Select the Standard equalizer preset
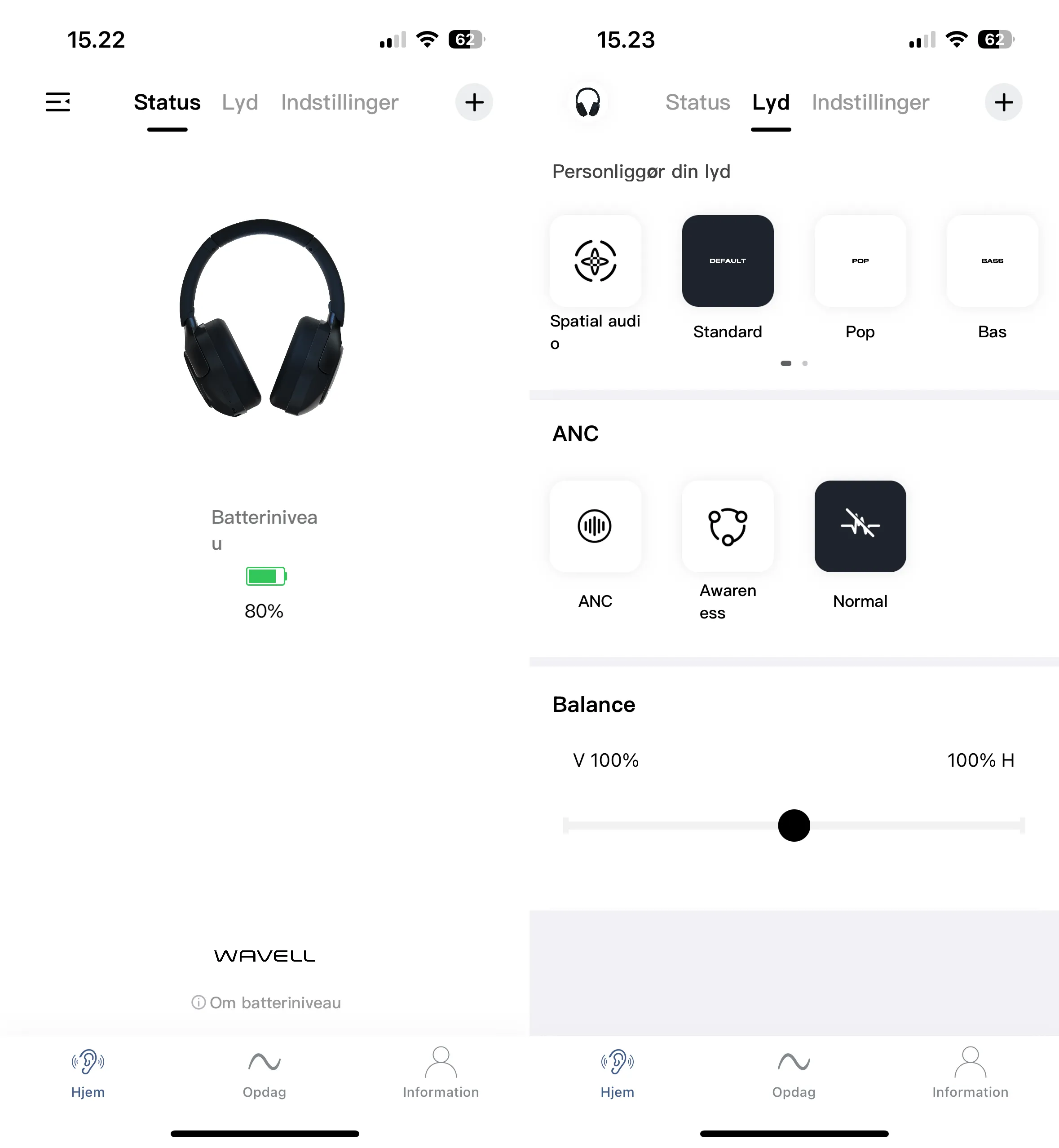This screenshot has width=1059, height=1148. pyautogui.click(x=727, y=261)
